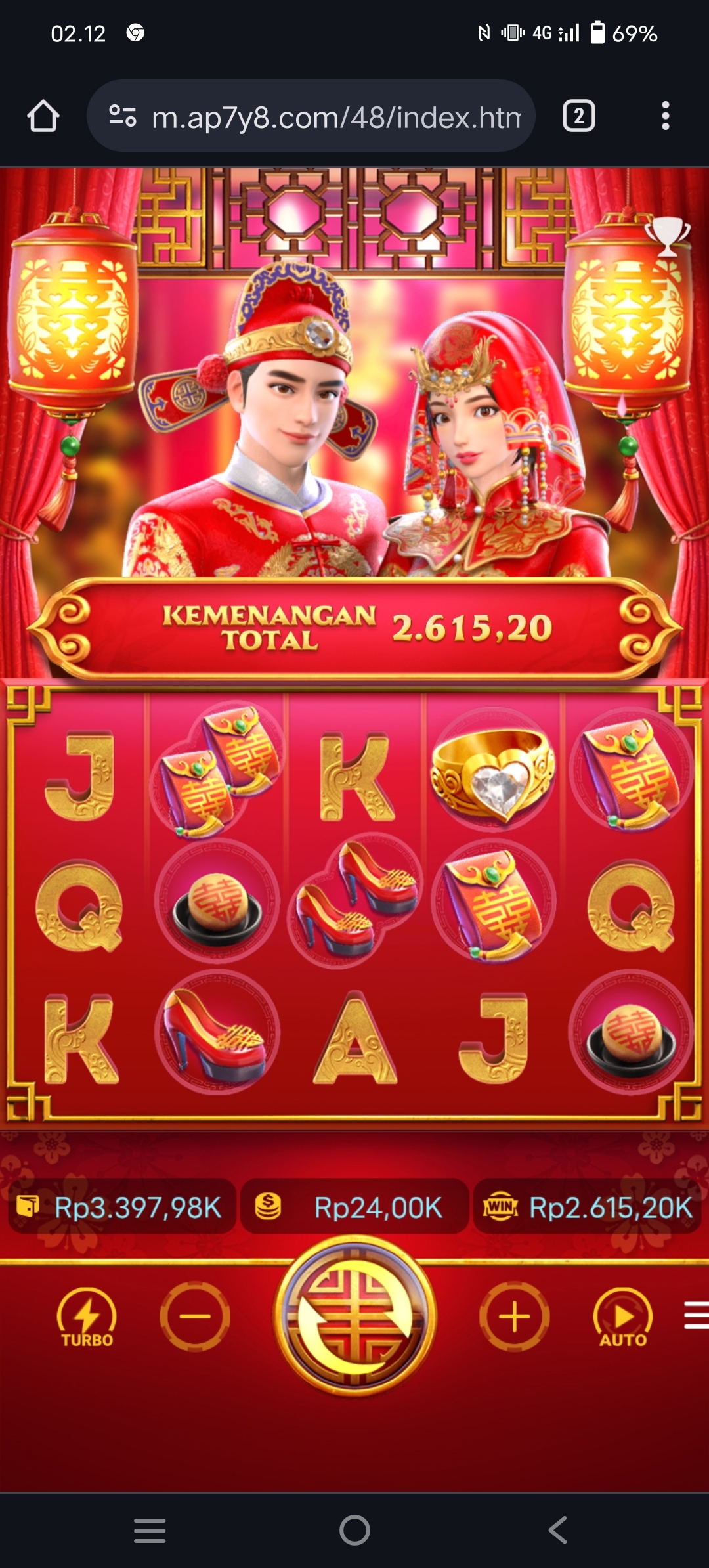The height and width of the screenshot is (1568, 709).
Task: Open the browser tab switcher
Action: (578, 116)
